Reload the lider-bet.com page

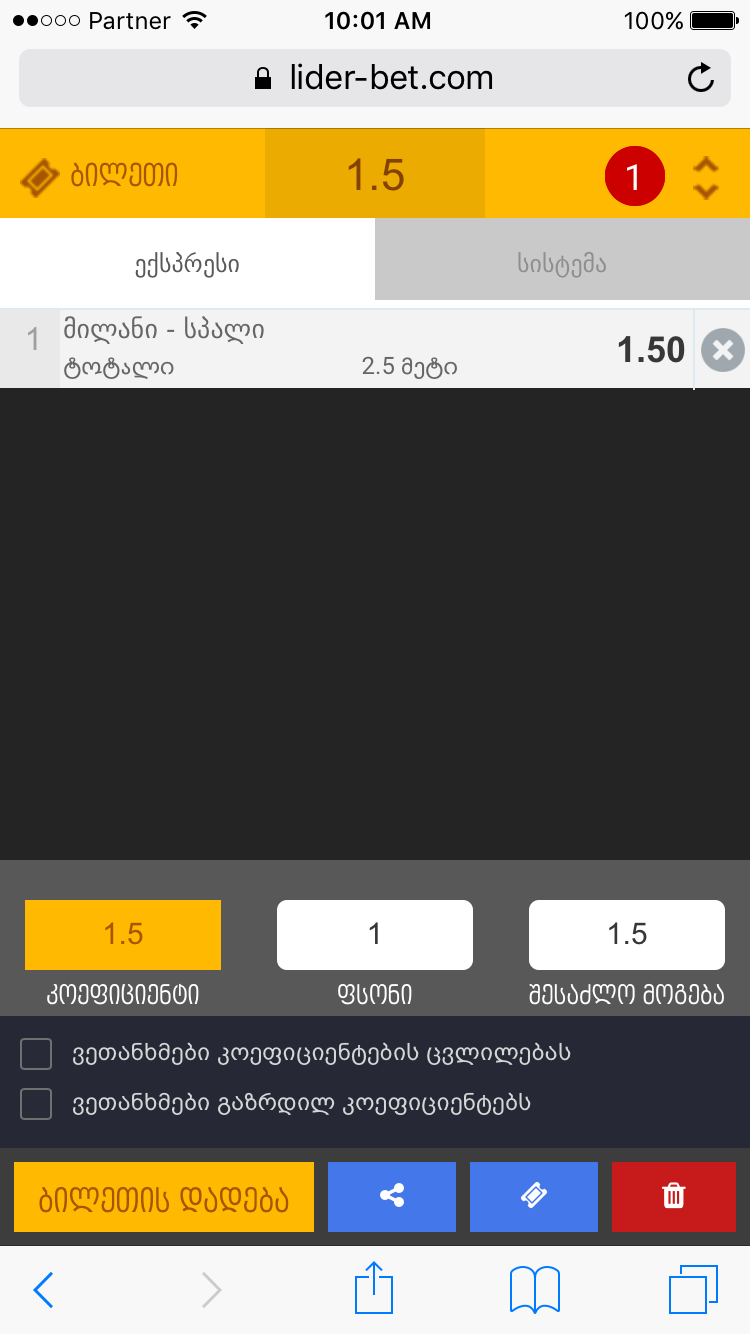tap(701, 78)
